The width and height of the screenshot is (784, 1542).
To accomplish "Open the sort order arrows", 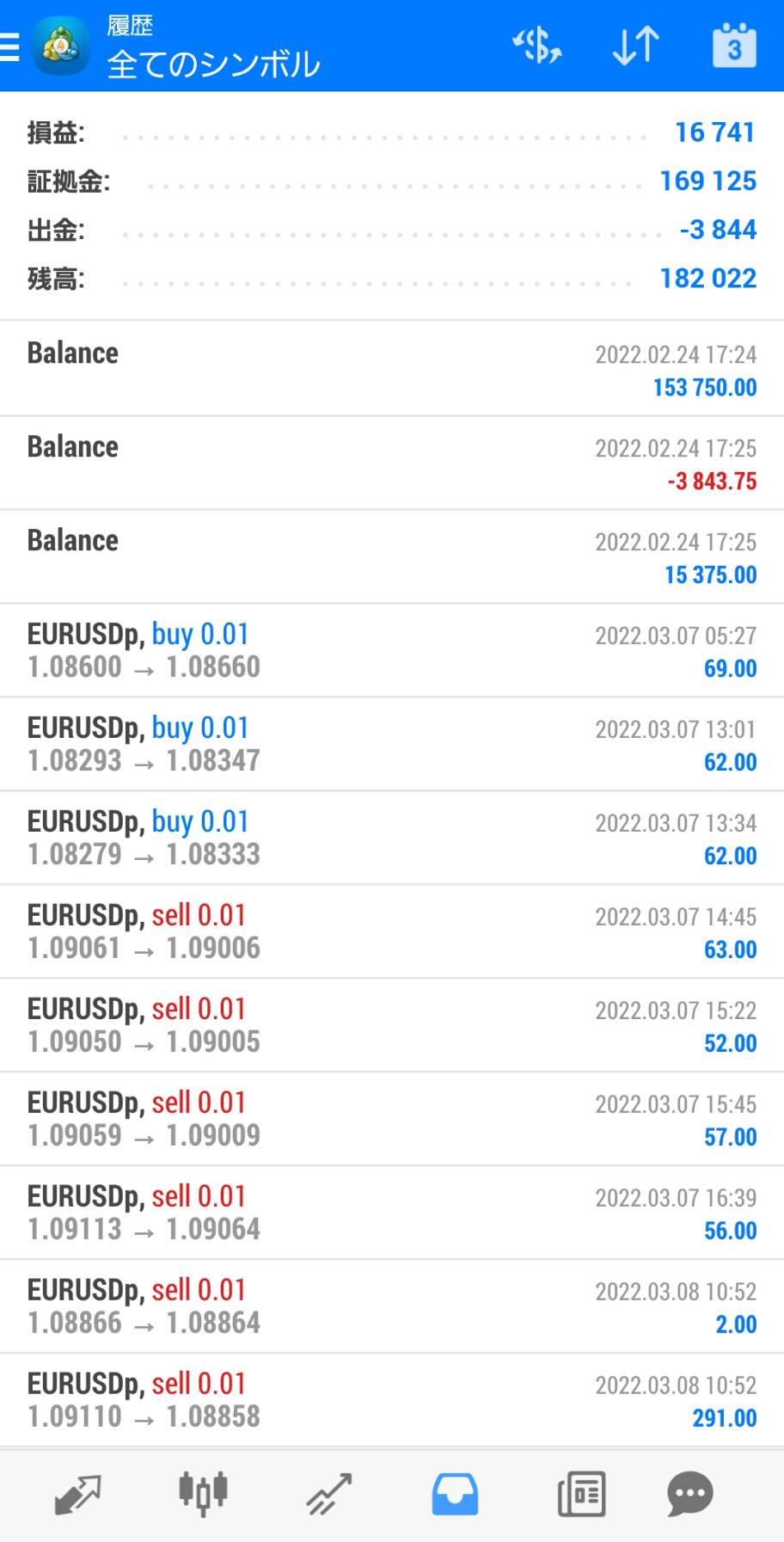I will (x=636, y=46).
